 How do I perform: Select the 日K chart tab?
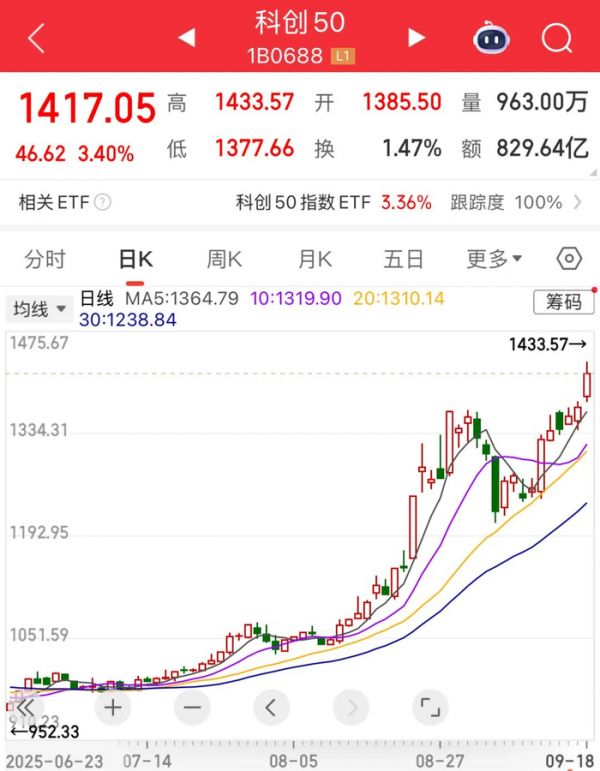click(x=135, y=259)
